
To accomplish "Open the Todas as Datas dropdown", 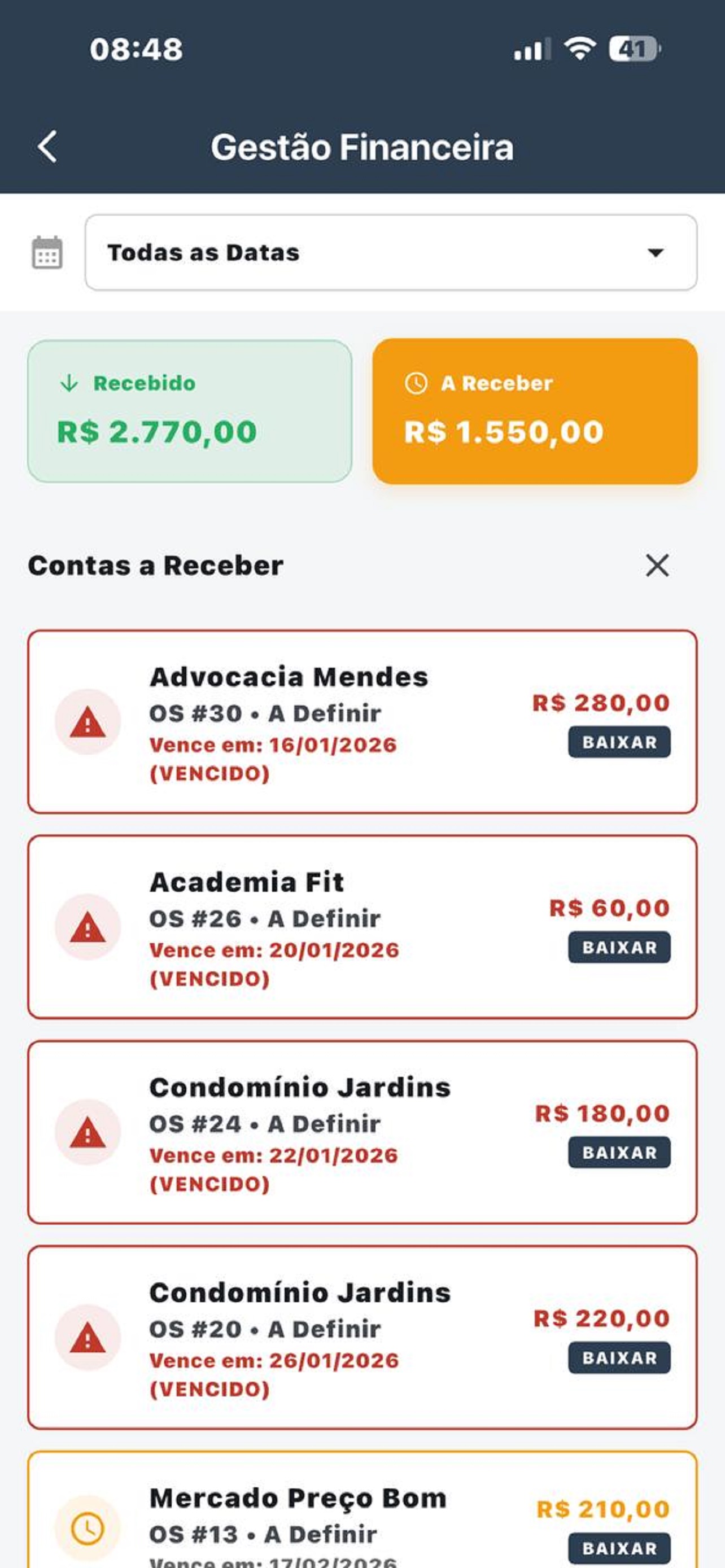I will coord(391,252).
